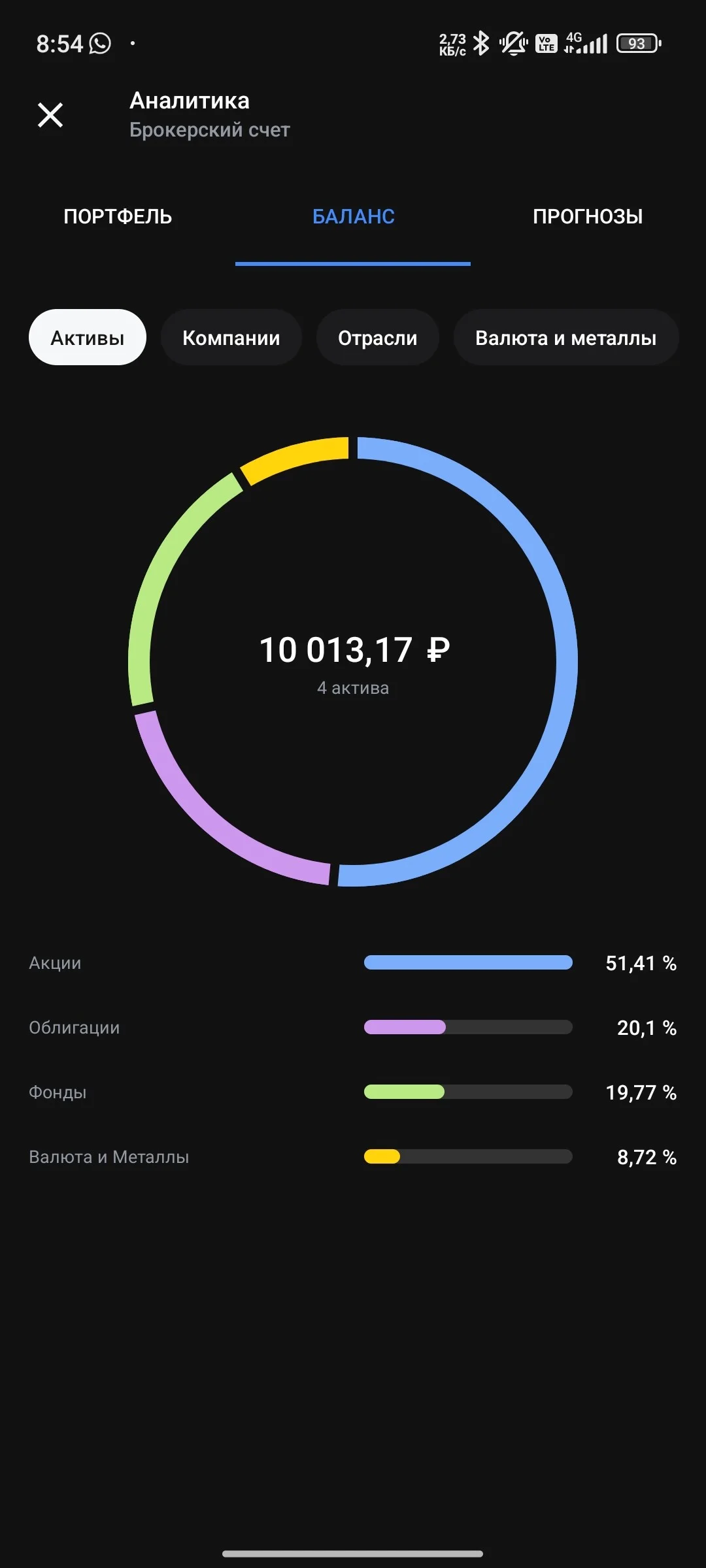Select the БАЛАНС tab
The image size is (706, 1568).
tap(353, 217)
